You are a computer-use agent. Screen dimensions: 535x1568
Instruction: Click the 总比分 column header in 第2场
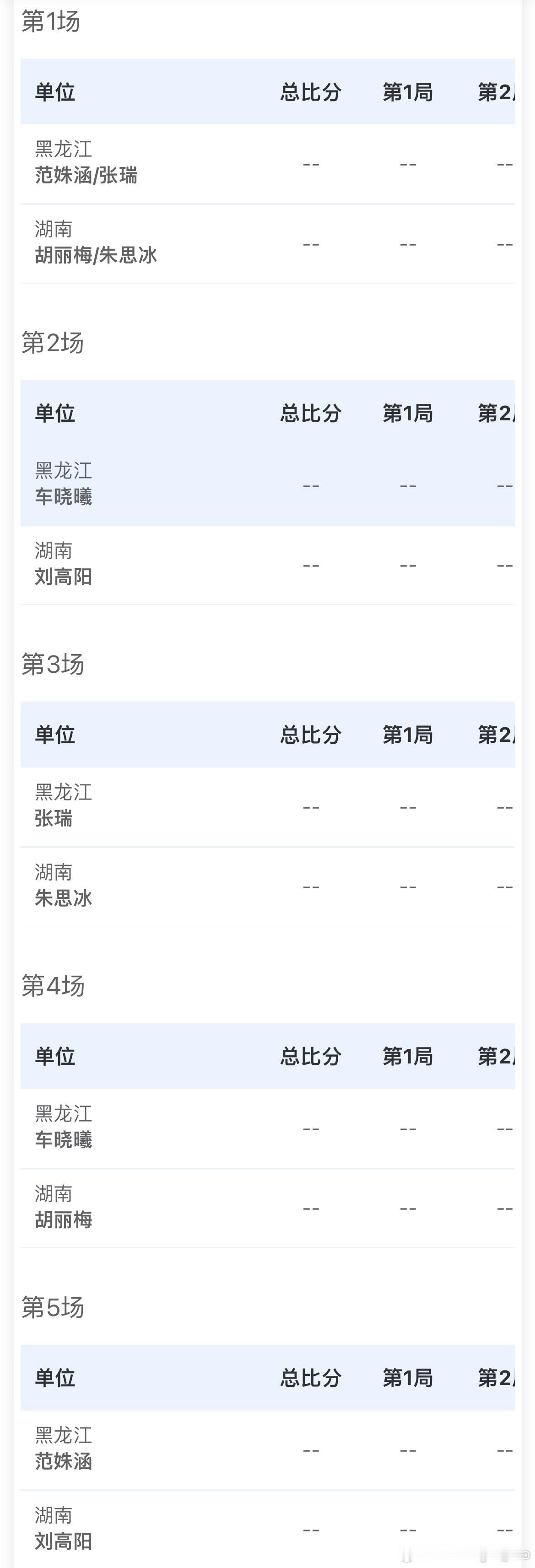click(309, 413)
